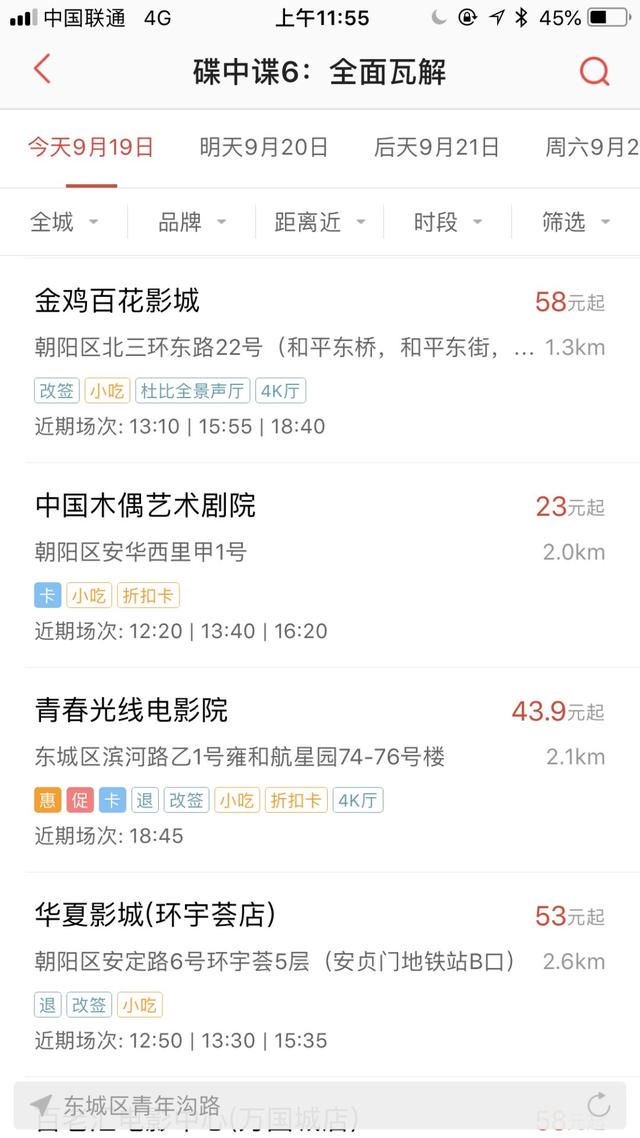The image size is (640, 1138).
Task: Select the 今天9月19日 tab
Action: [91, 147]
